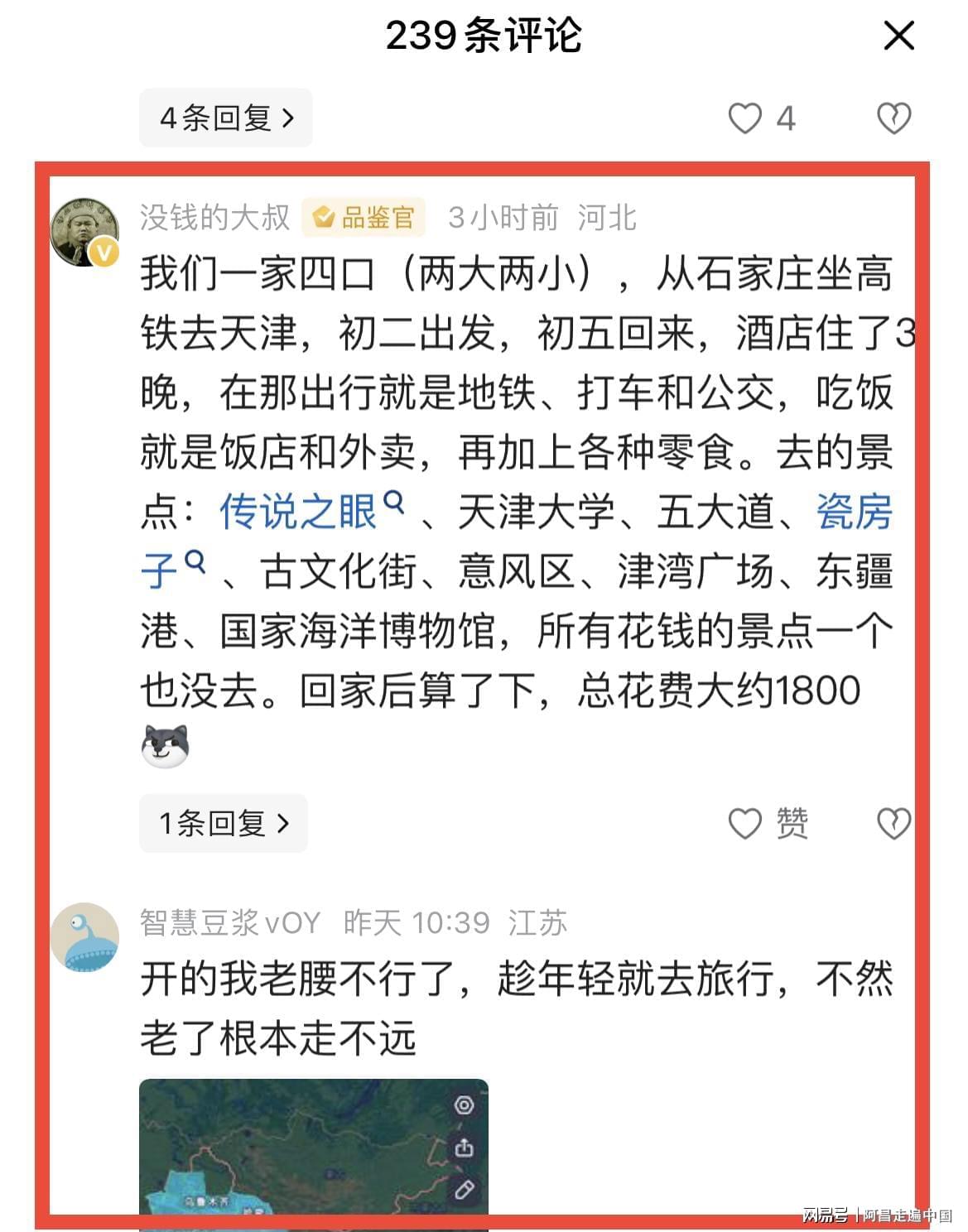View 智慧豆浆vOY's profile avatar
The height and width of the screenshot is (1232, 968).
84,936
